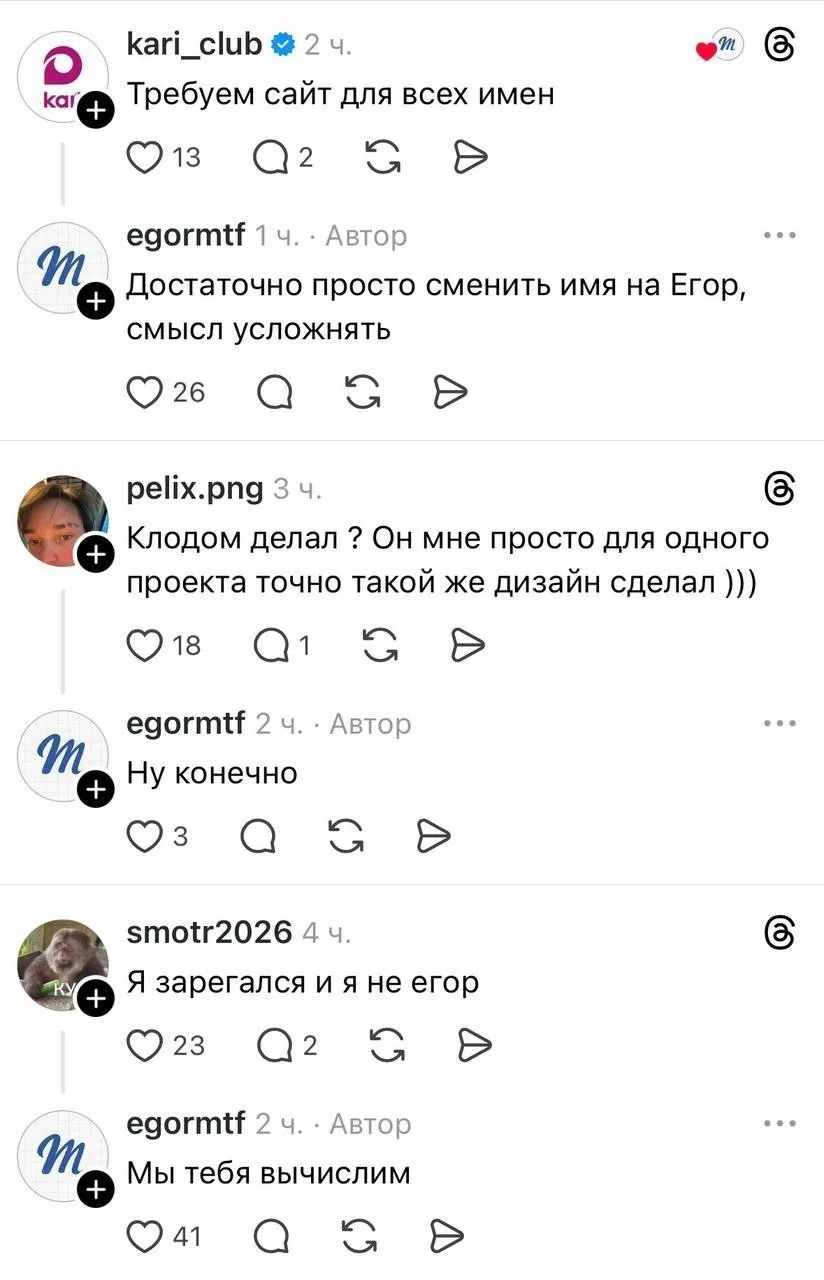Like egormtf's "Мы тебя вычислим" reply

pyautogui.click(x=147, y=1236)
